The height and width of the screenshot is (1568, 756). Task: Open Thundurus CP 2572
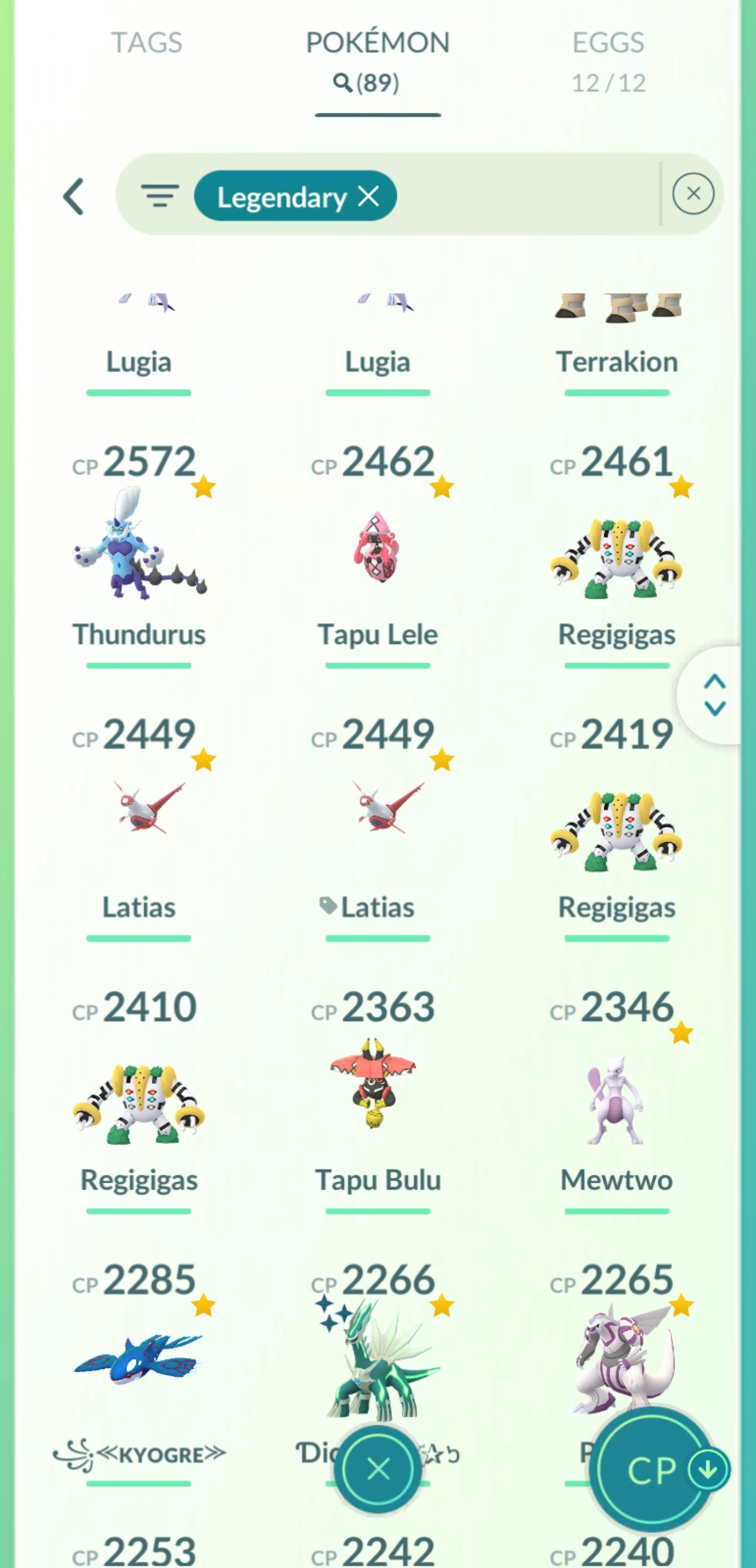click(139, 545)
